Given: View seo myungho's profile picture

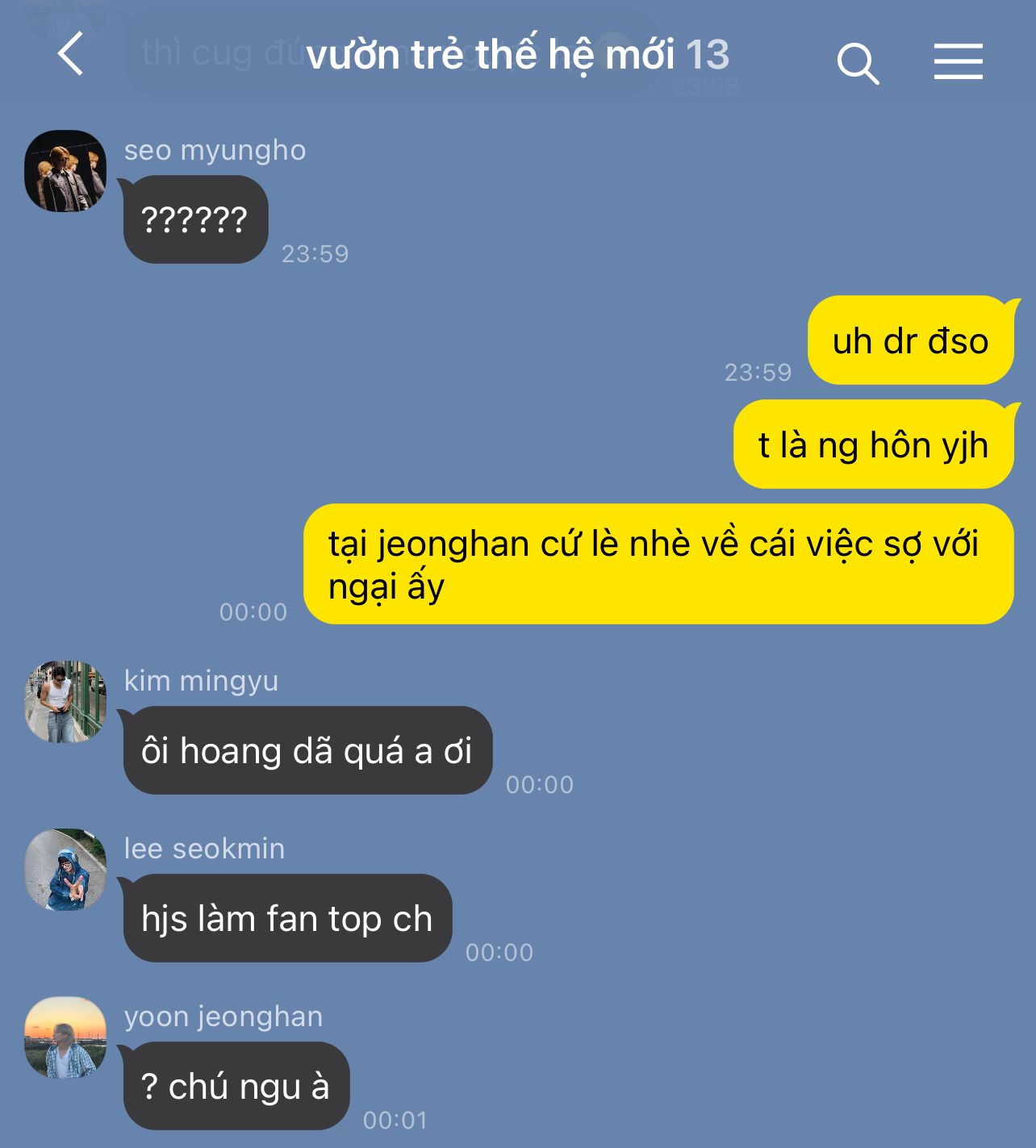Looking at the screenshot, I should pyautogui.click(x=65, y=171).
